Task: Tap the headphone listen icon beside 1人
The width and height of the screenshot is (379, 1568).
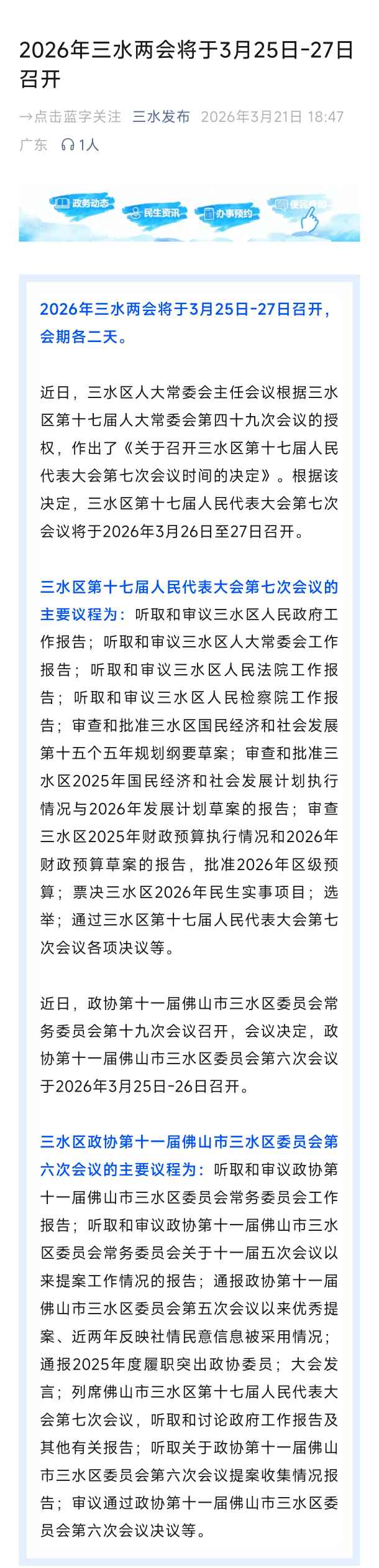Action: click(67, 146)
